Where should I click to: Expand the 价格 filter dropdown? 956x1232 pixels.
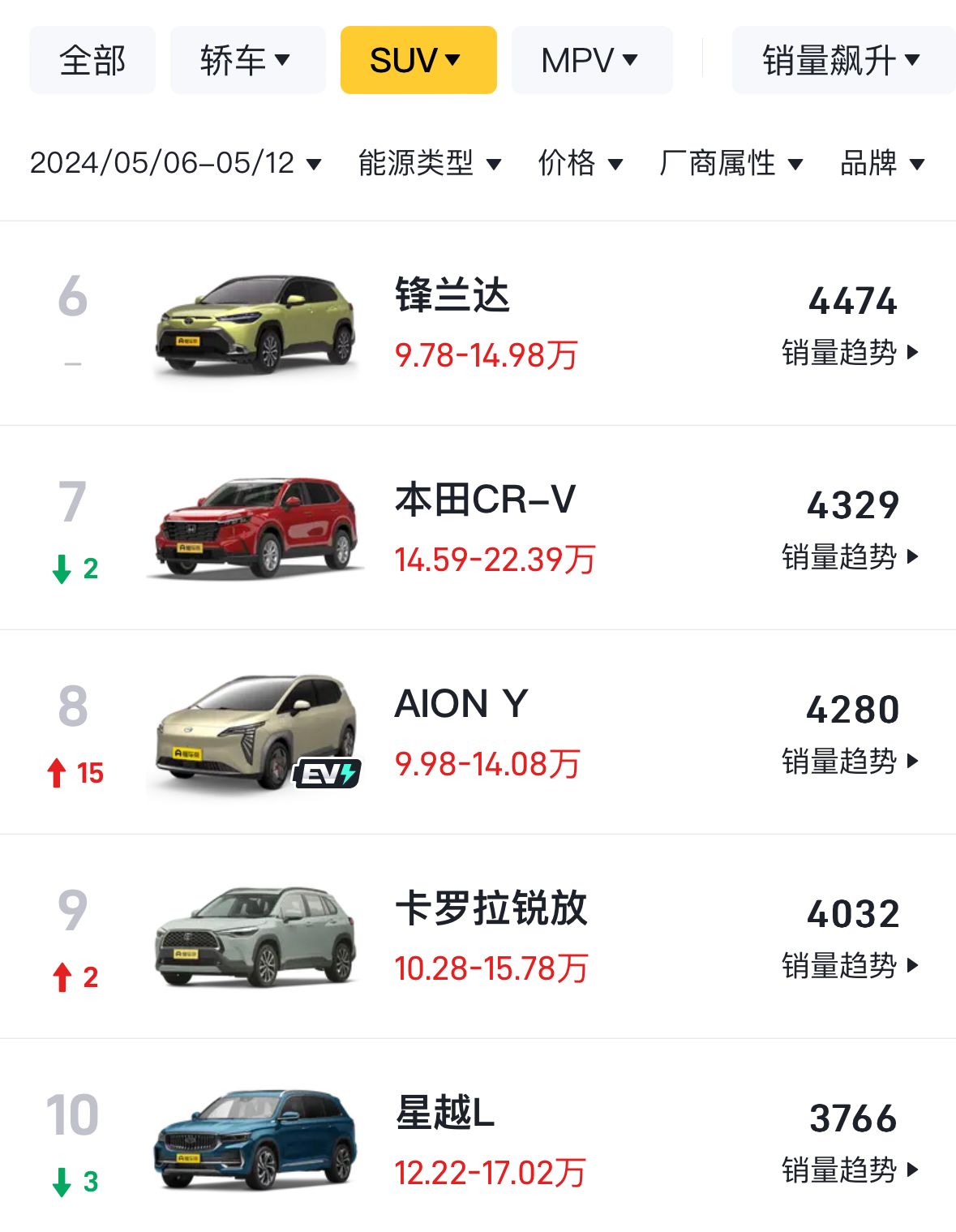pyautogui.click(x=580, y=164)
